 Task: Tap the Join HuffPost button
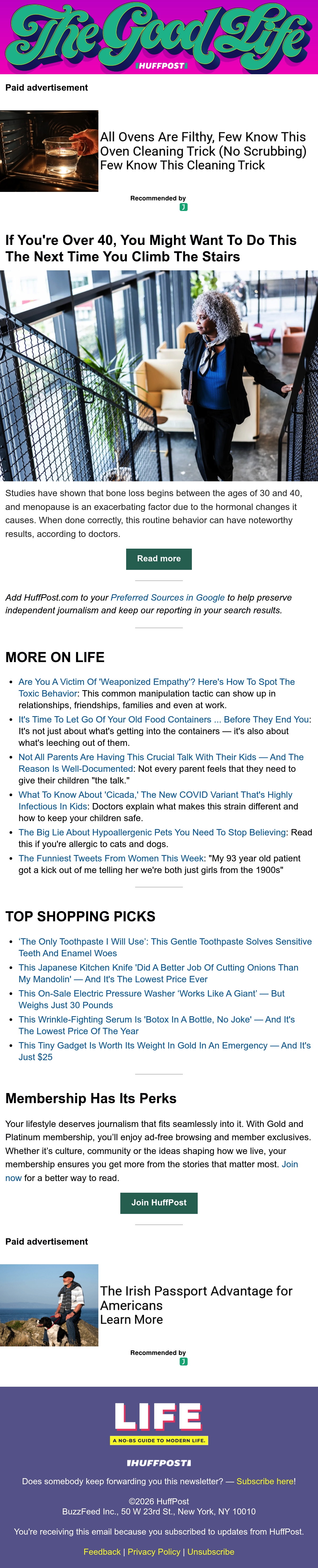(x=159, y=1203)
